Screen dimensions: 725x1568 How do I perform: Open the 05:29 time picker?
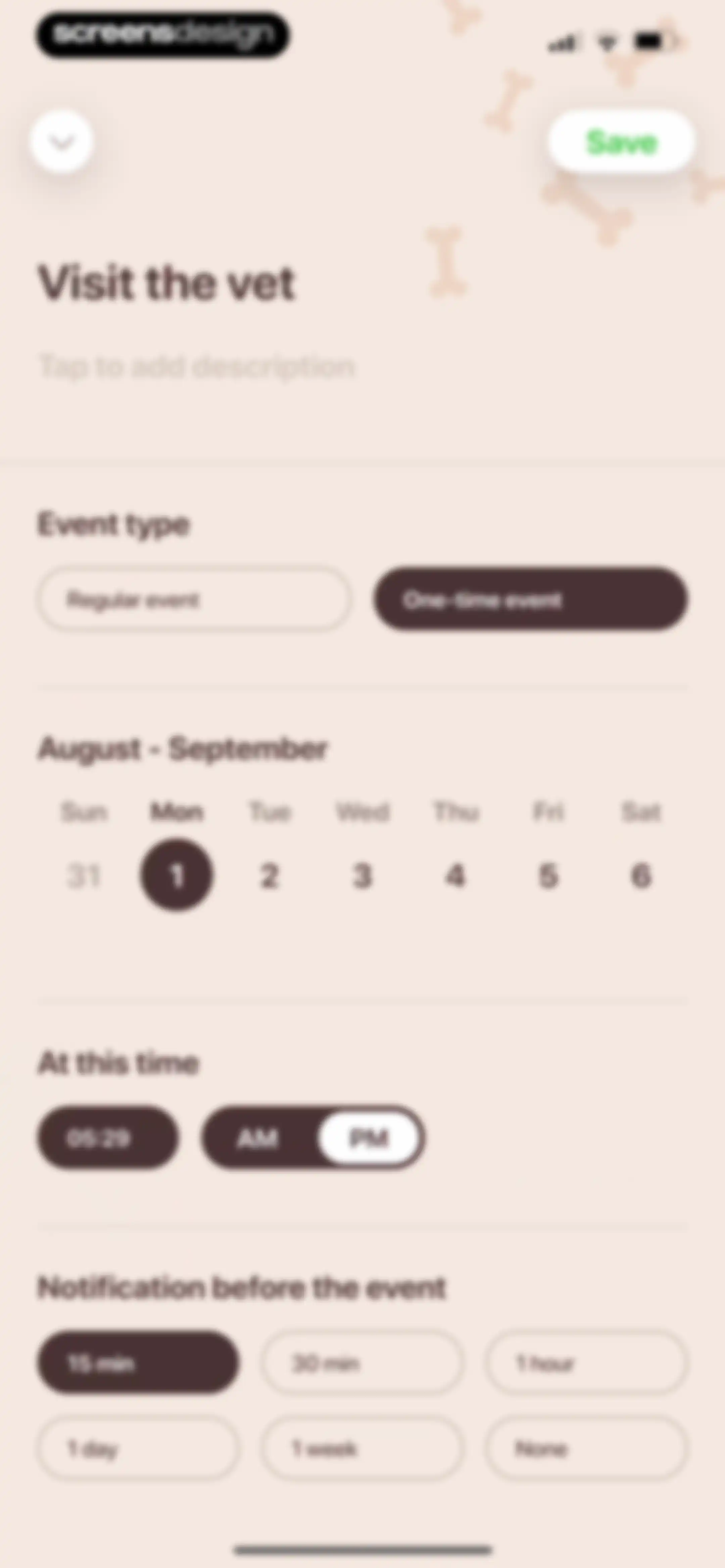pos(108,1138)
